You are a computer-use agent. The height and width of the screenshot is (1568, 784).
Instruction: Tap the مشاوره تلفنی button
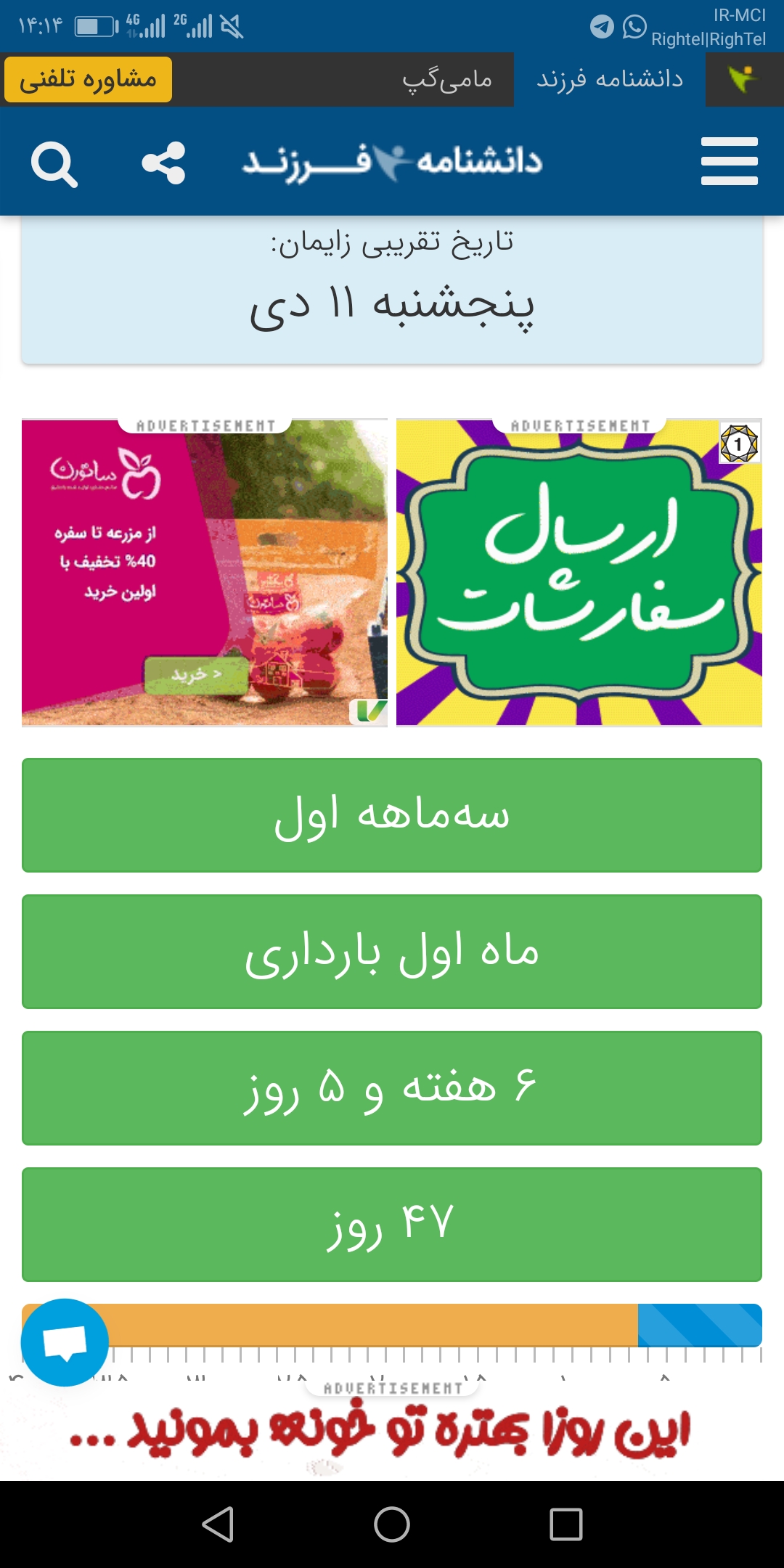88,79
